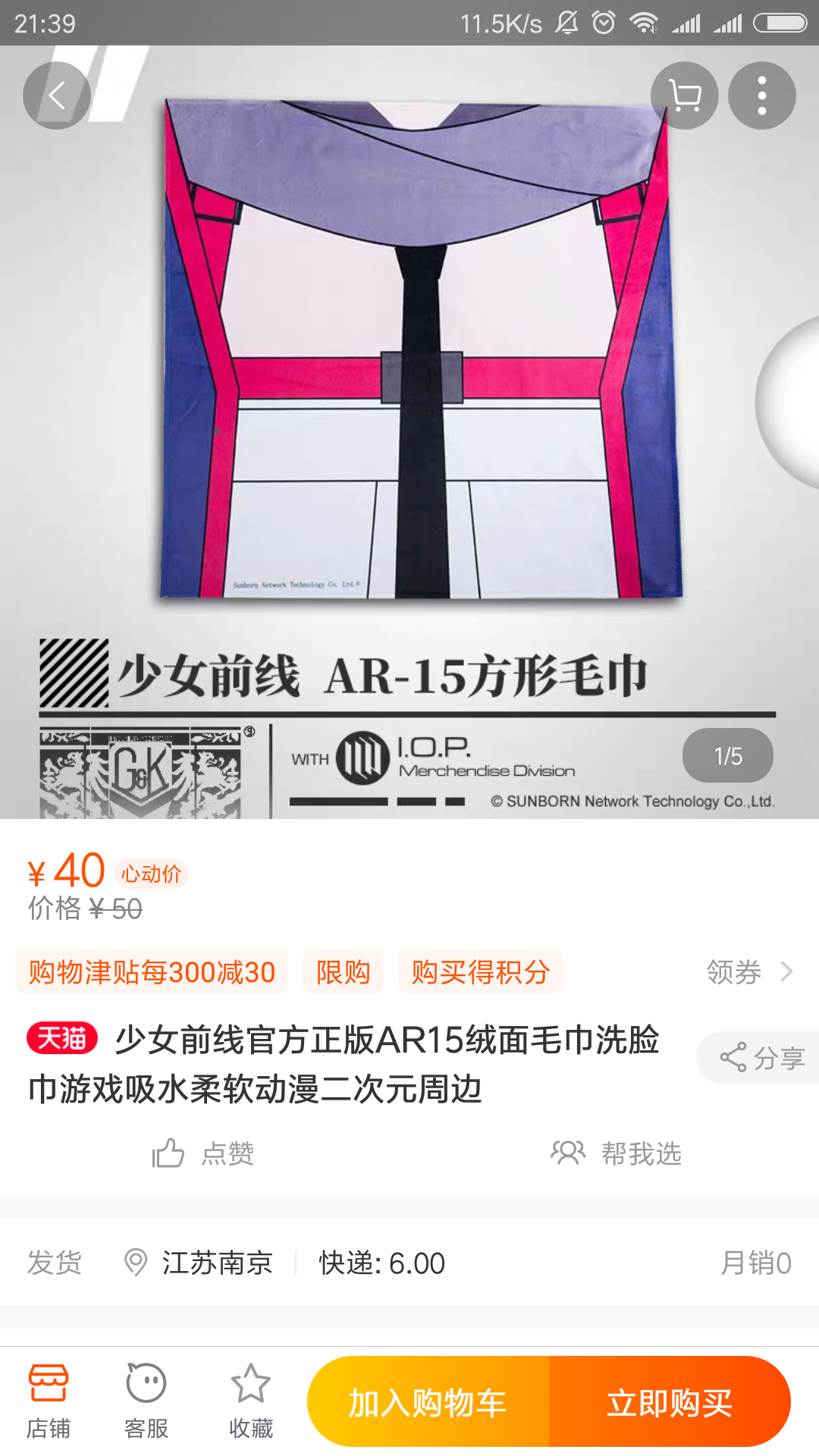Viewport: 819px width, 1456px height.
Task: Tap 帮我选 to ask friends
Action: pyautogui.click(x=616, y=1153)
